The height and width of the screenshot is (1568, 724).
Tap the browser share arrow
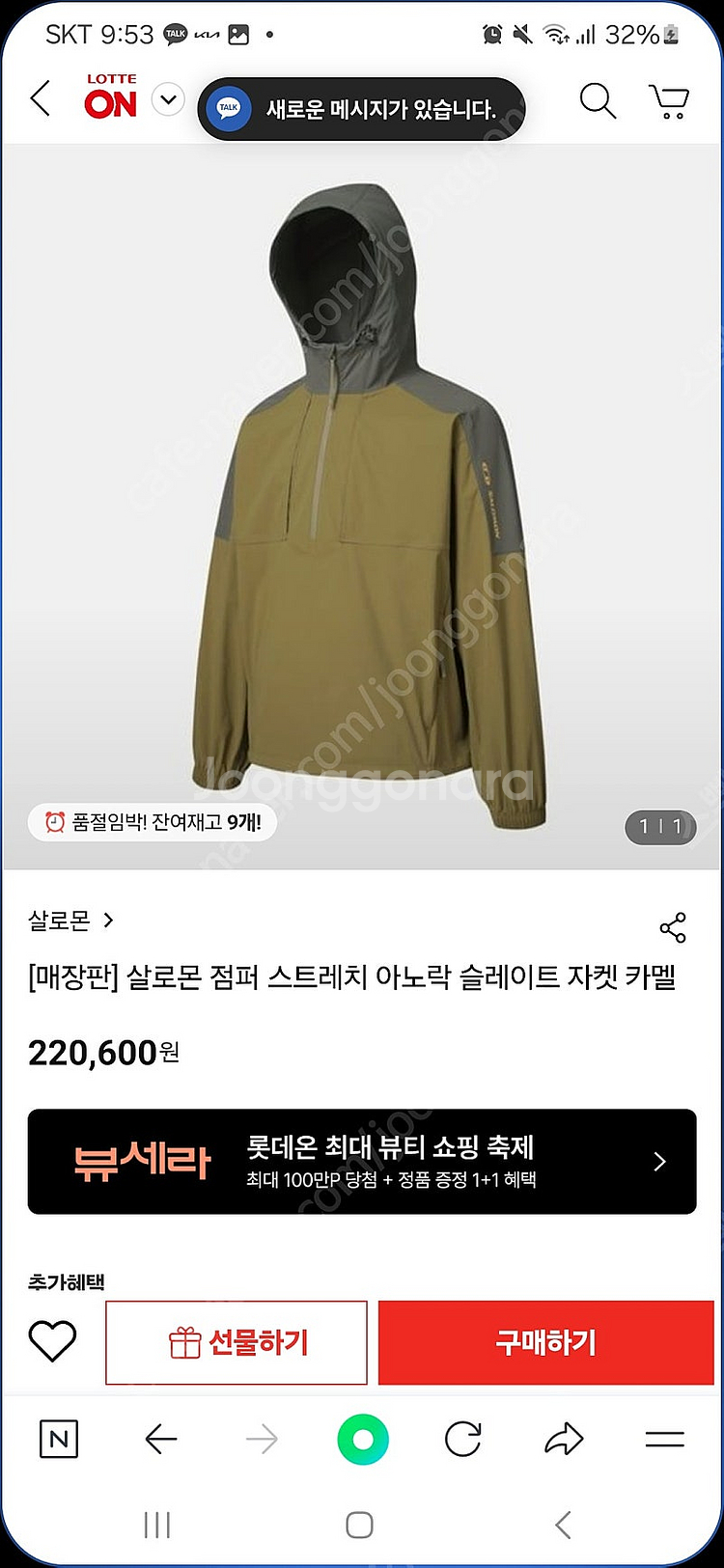(564, 1440)
